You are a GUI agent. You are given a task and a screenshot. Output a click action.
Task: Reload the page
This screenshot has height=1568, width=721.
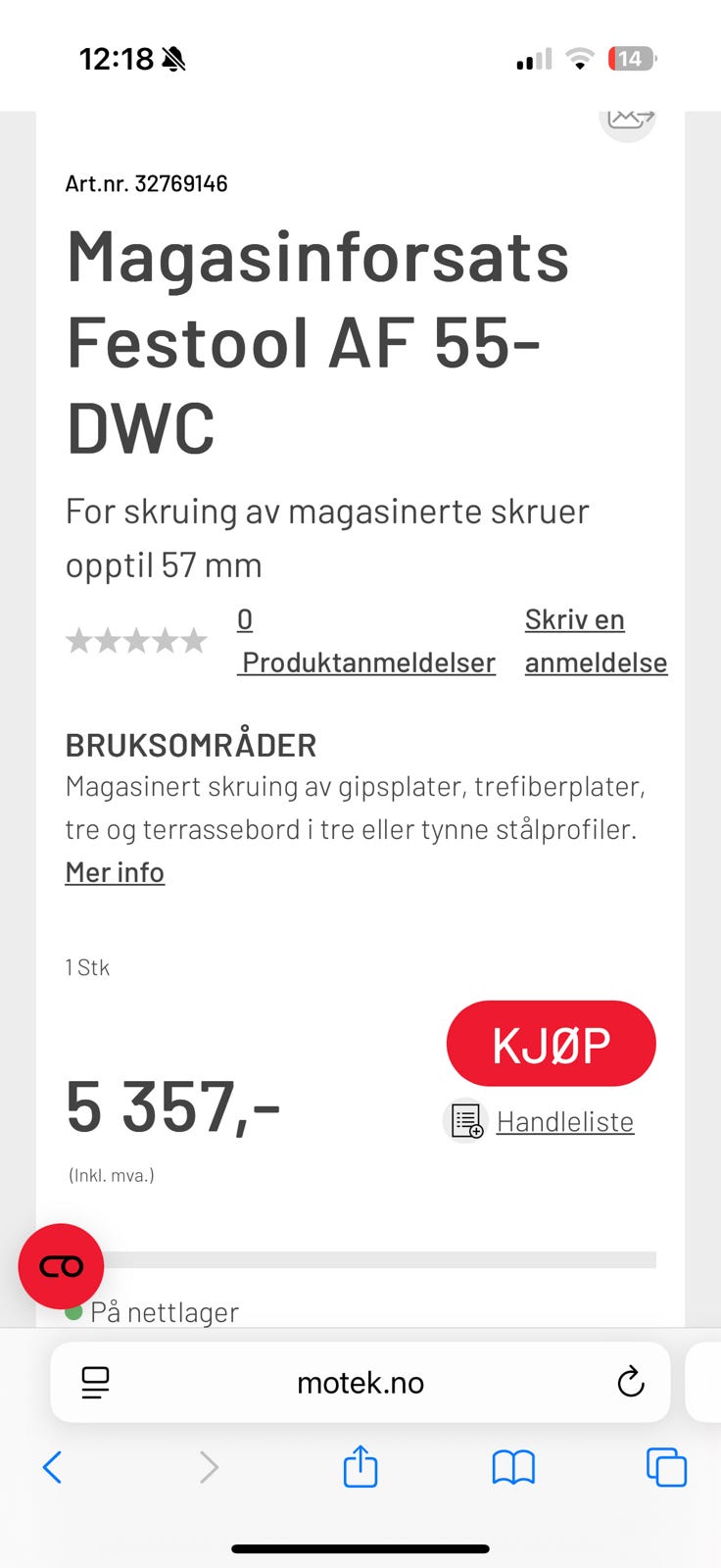point(631,1382)
